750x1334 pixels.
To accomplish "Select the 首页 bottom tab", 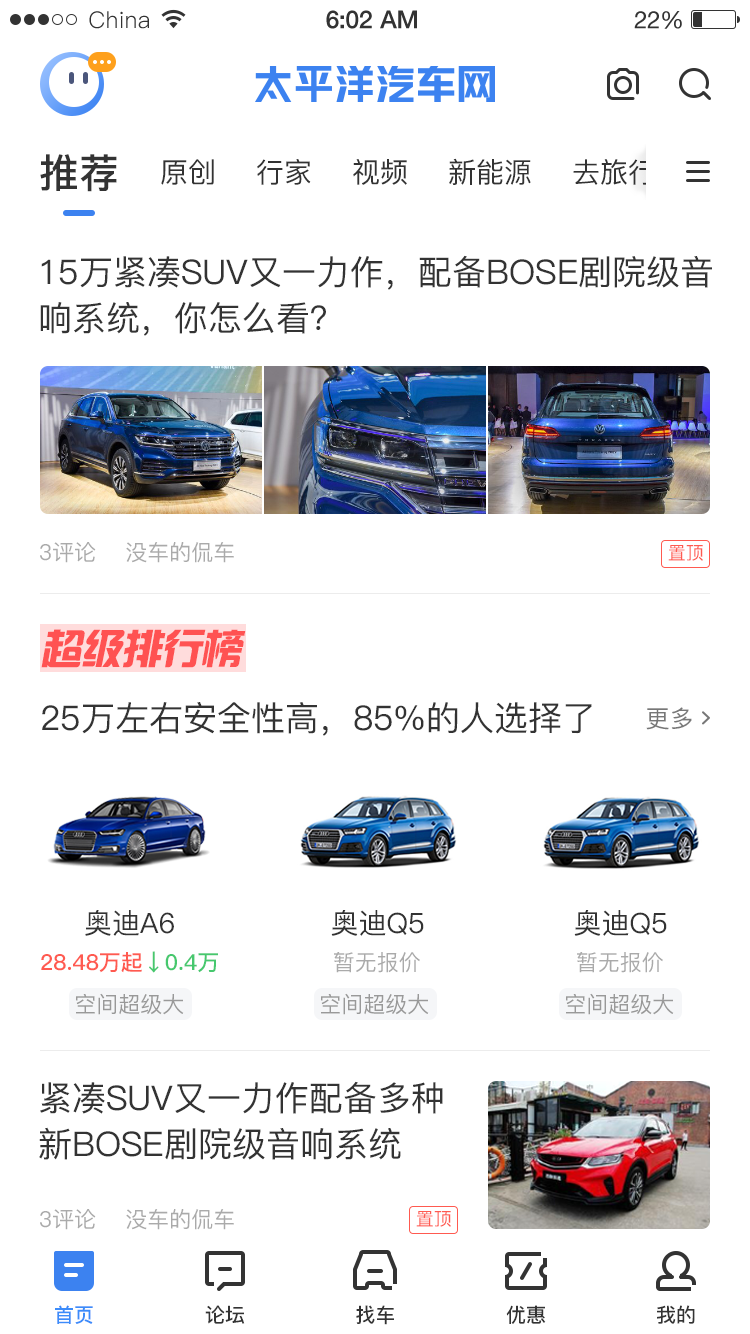I will tap(74, 1287).
